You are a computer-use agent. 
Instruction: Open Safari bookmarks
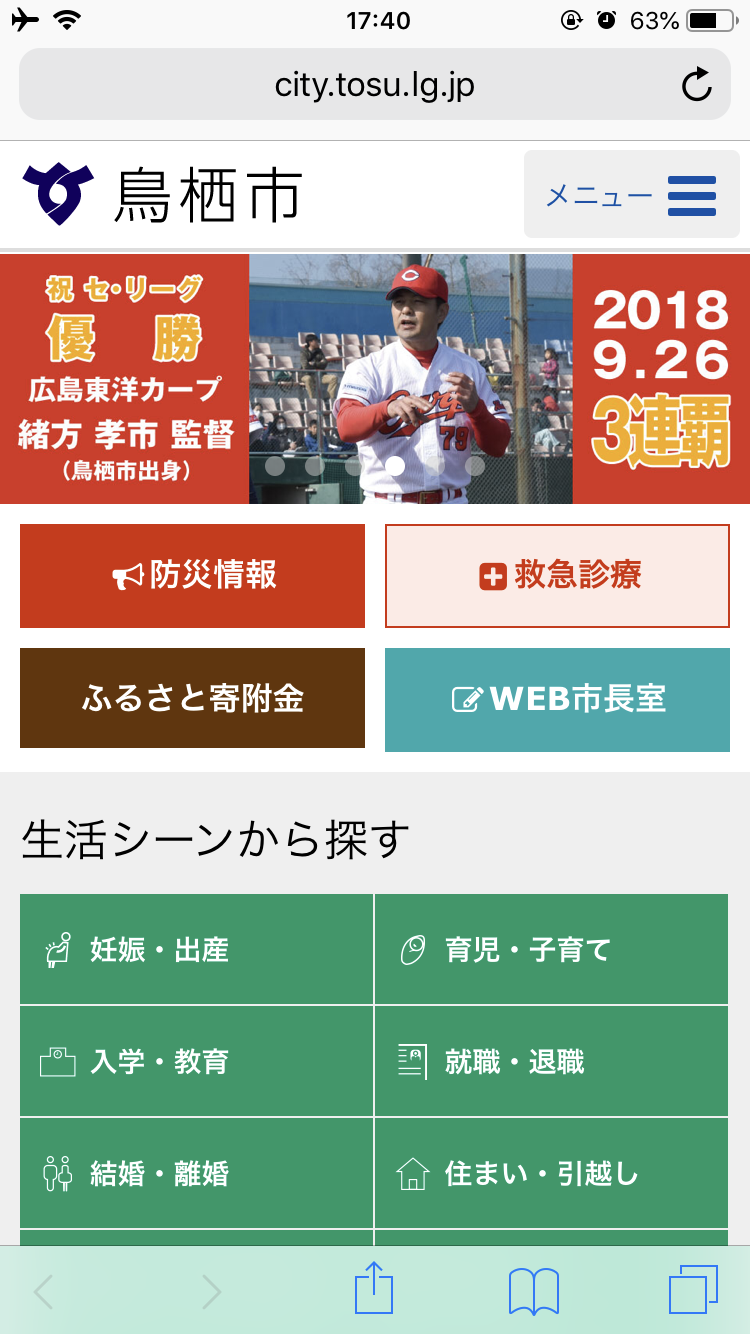533,1291
